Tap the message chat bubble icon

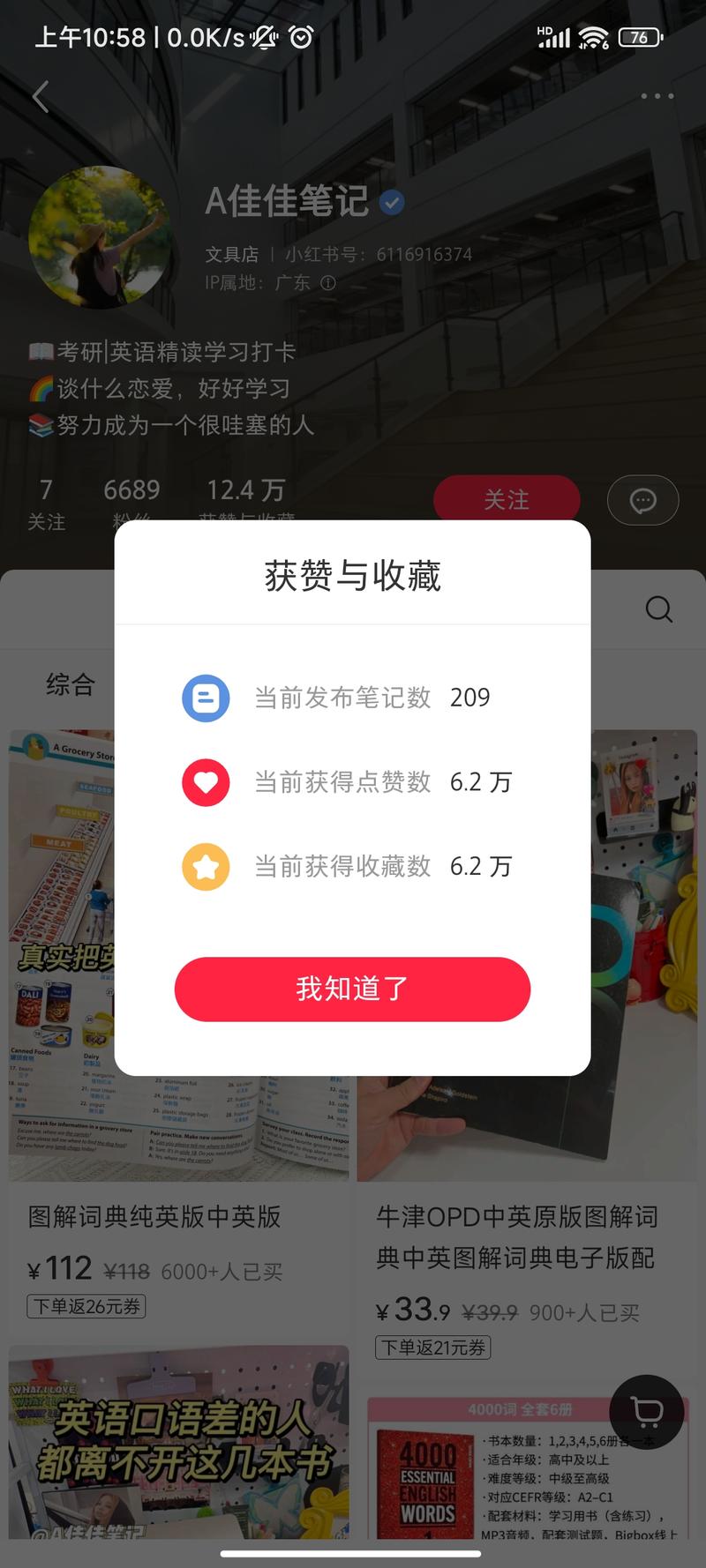[x=642, y=499]
